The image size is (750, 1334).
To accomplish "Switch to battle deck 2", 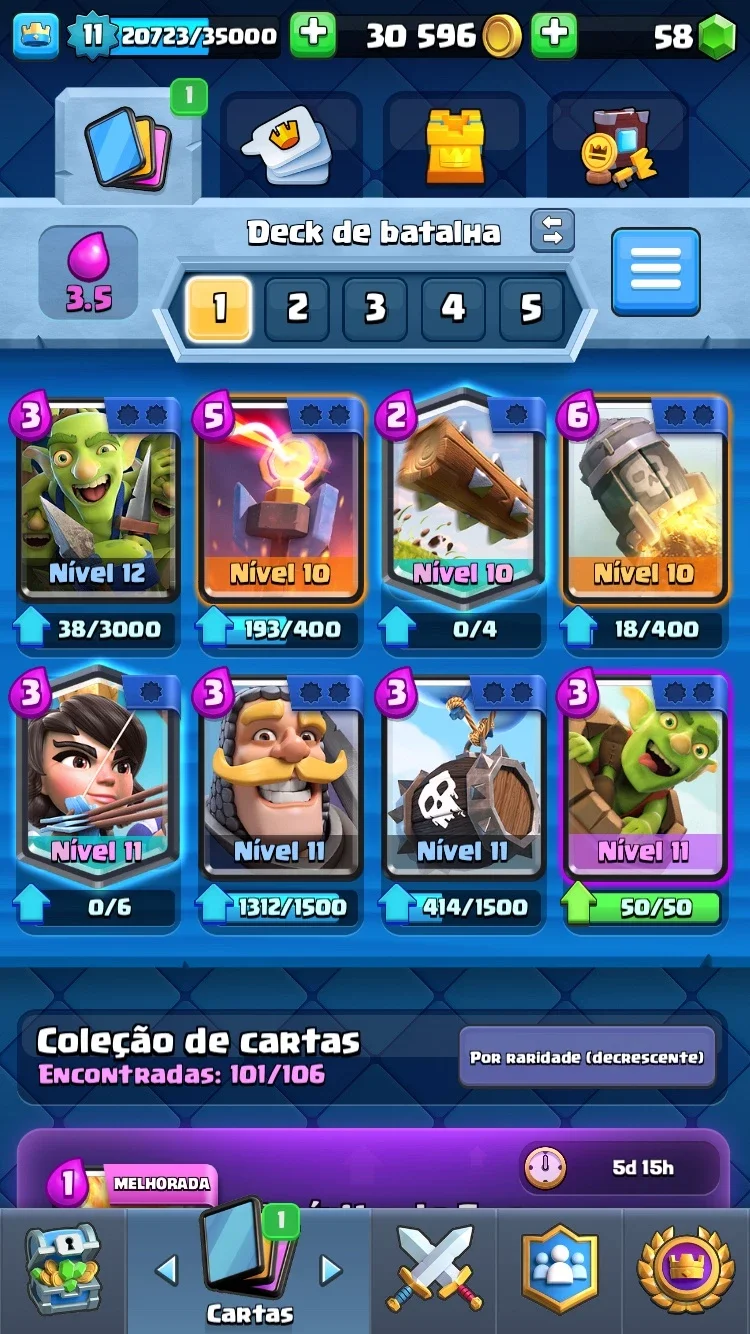I will [x=297, y=309].
